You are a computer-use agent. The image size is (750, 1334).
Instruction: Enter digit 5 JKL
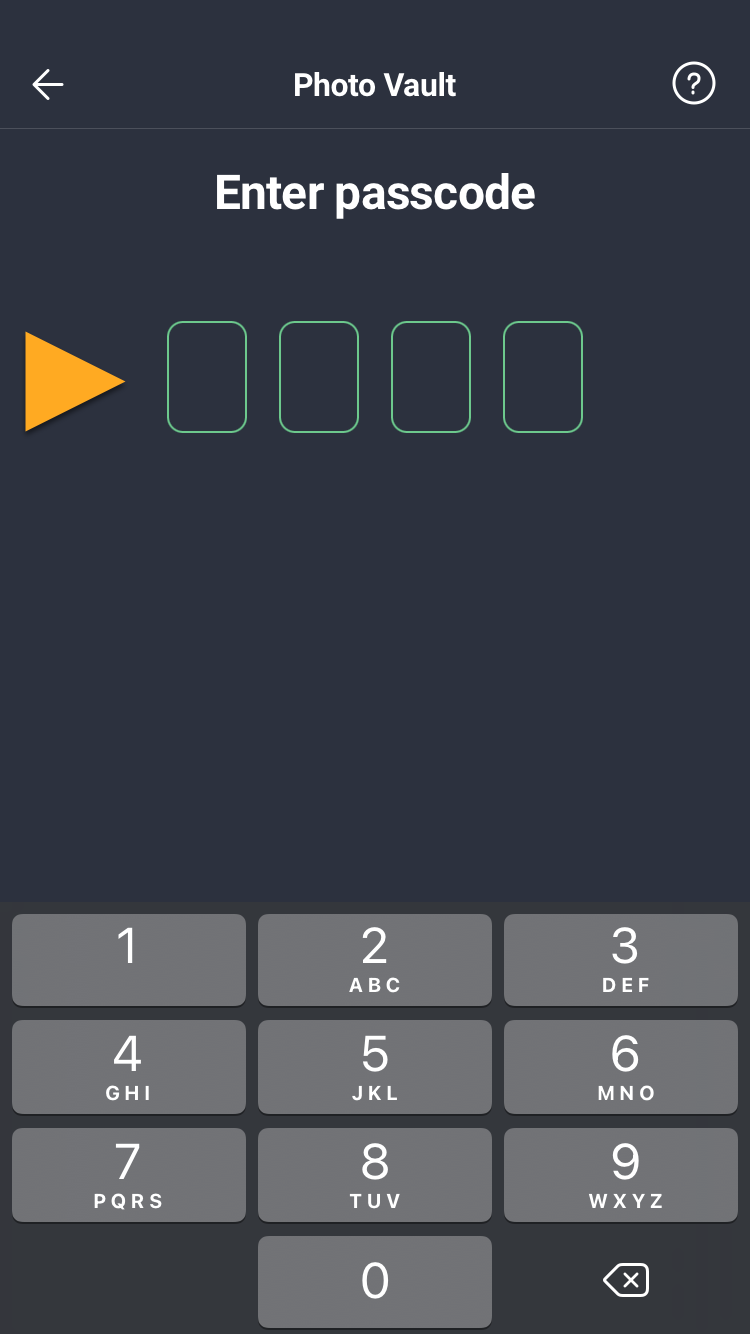[x=375, y=1066]
